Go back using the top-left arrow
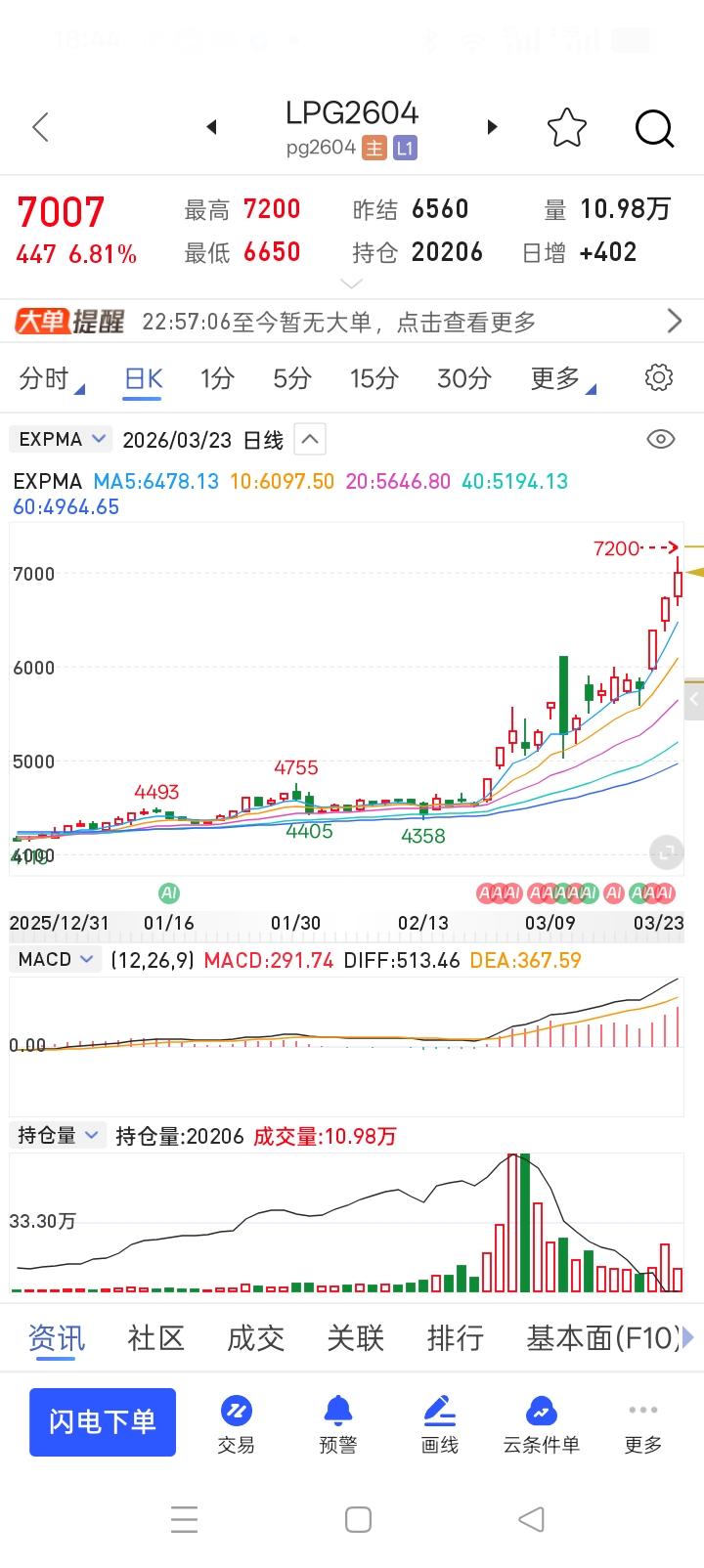 [41, 127]
